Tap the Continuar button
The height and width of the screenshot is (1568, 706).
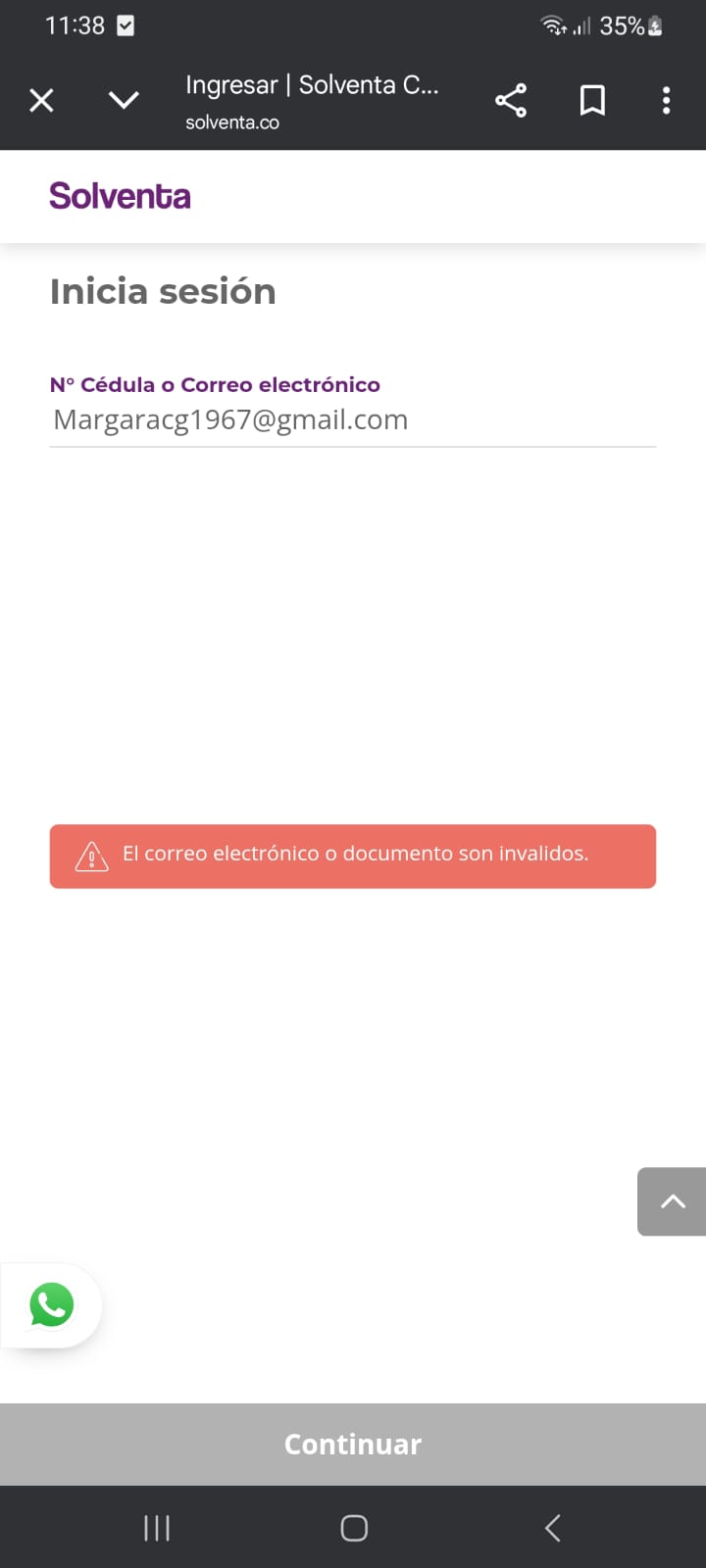pyautogui.click(x=353, y=1445)
